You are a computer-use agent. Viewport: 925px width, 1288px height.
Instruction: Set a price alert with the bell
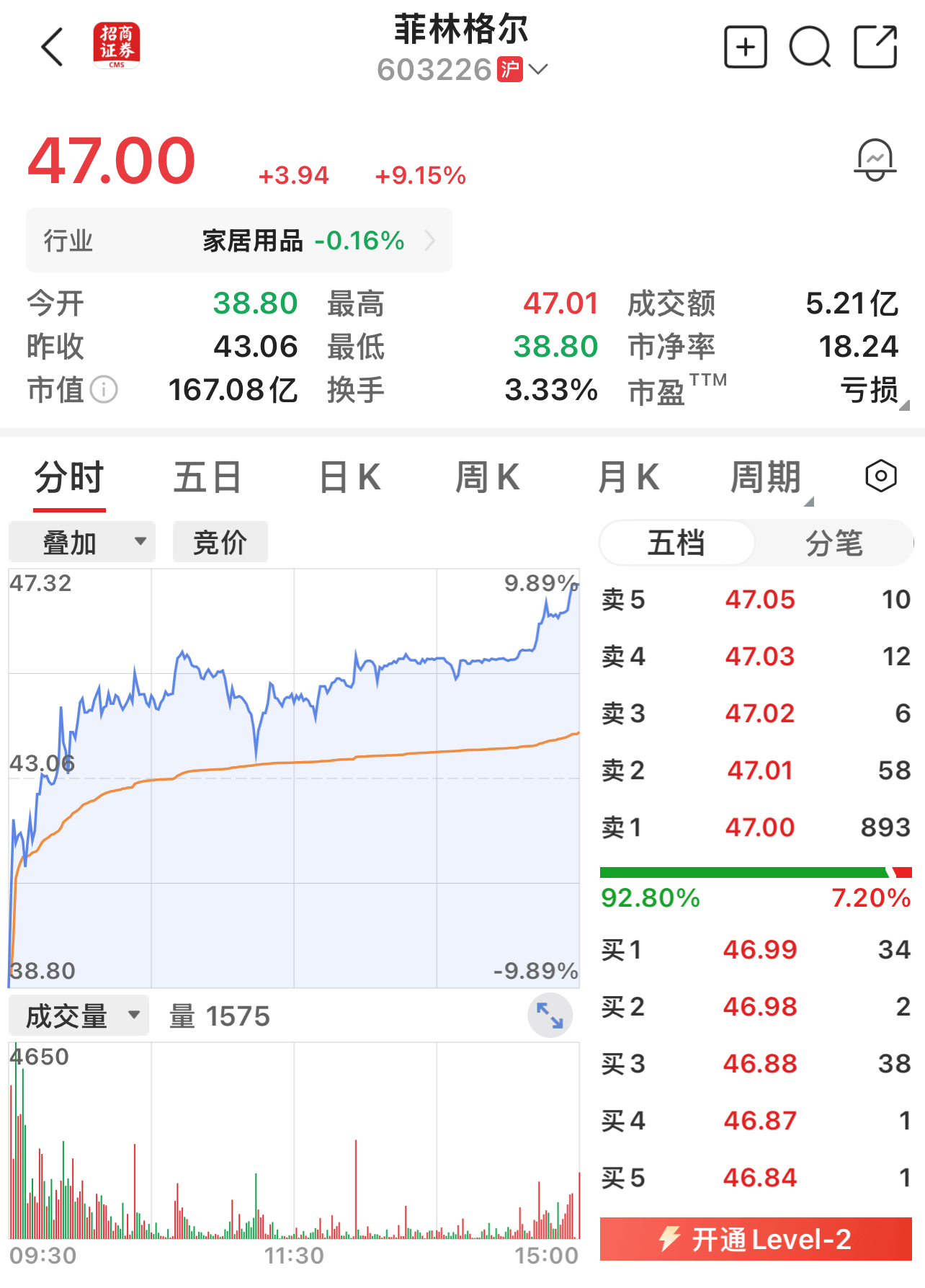coord(875,160)
